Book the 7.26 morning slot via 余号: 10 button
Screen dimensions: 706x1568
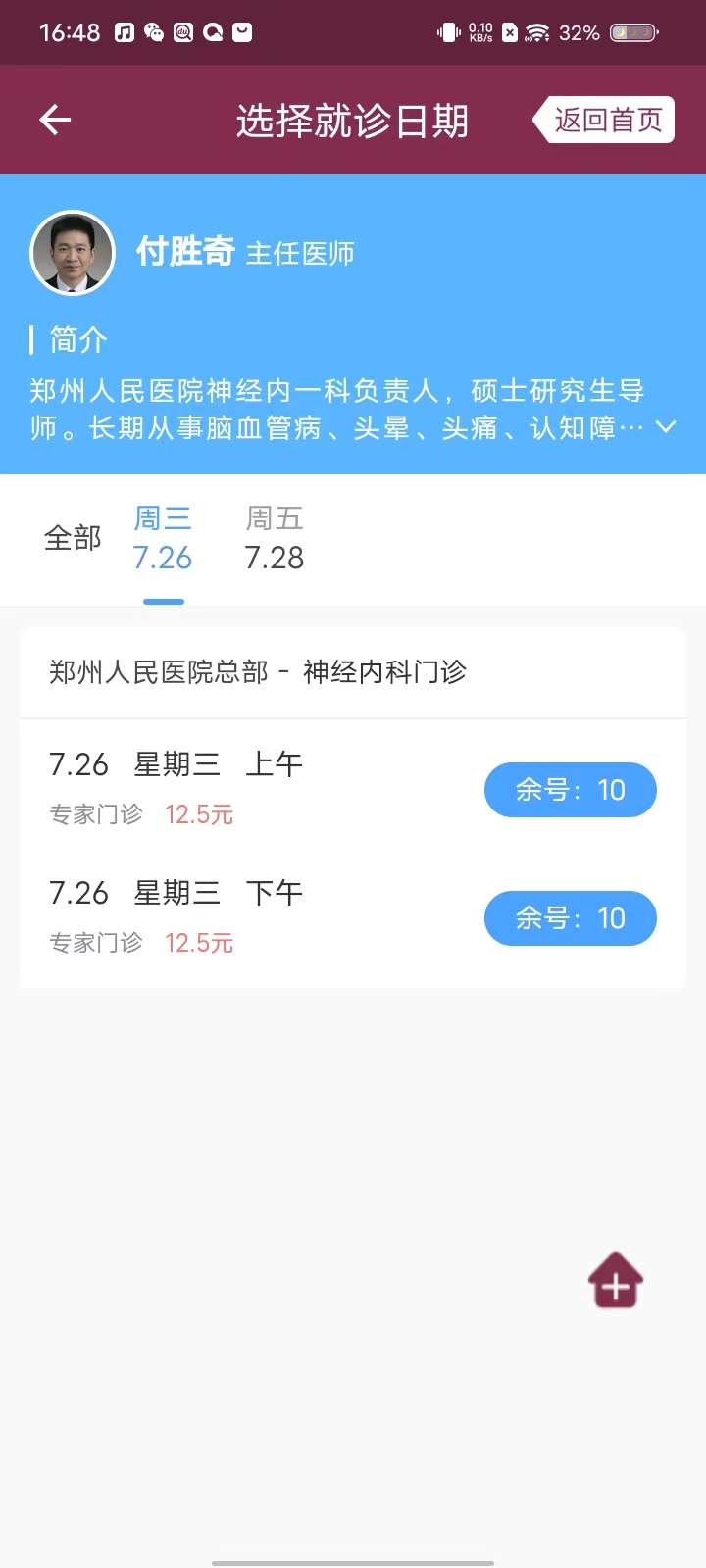coord(570,789)
